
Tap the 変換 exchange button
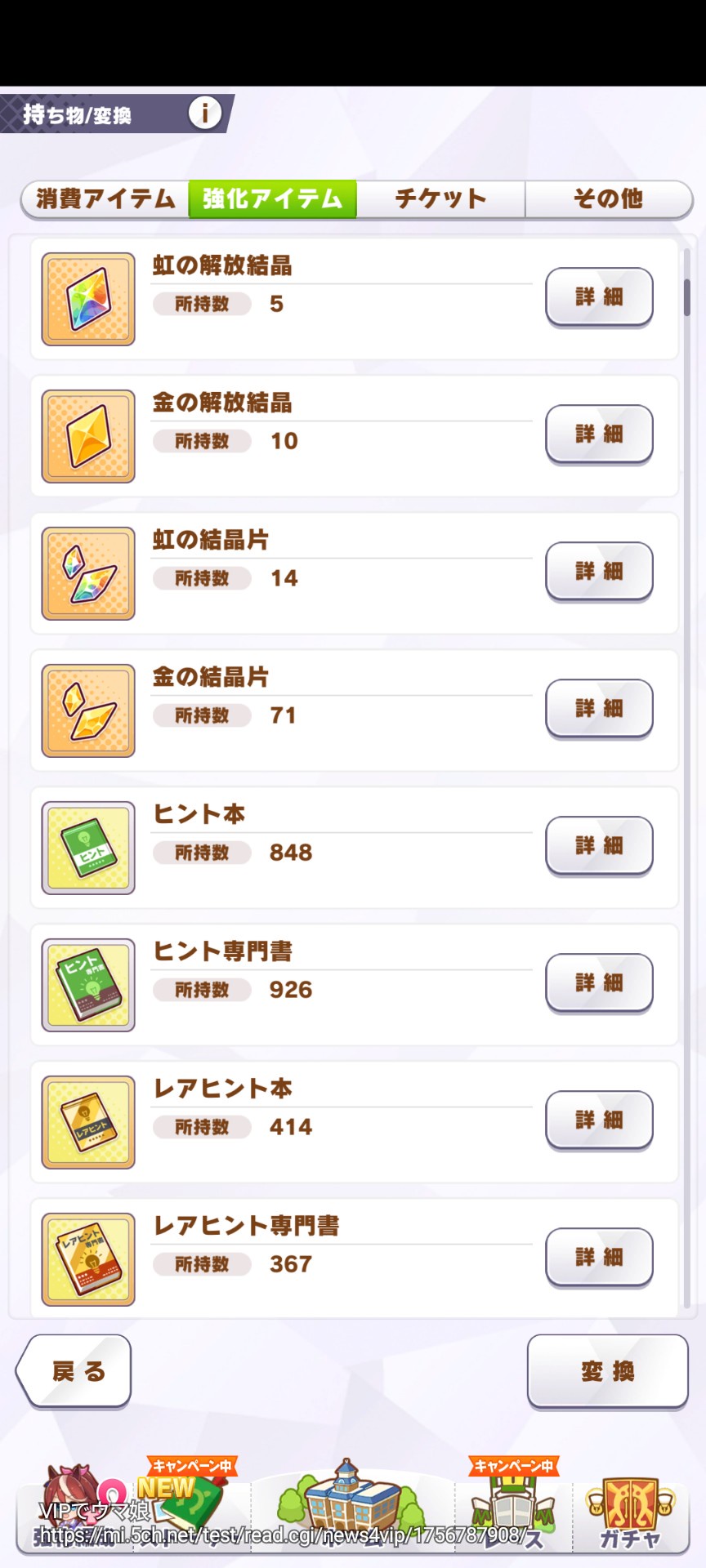(607, 1371)
